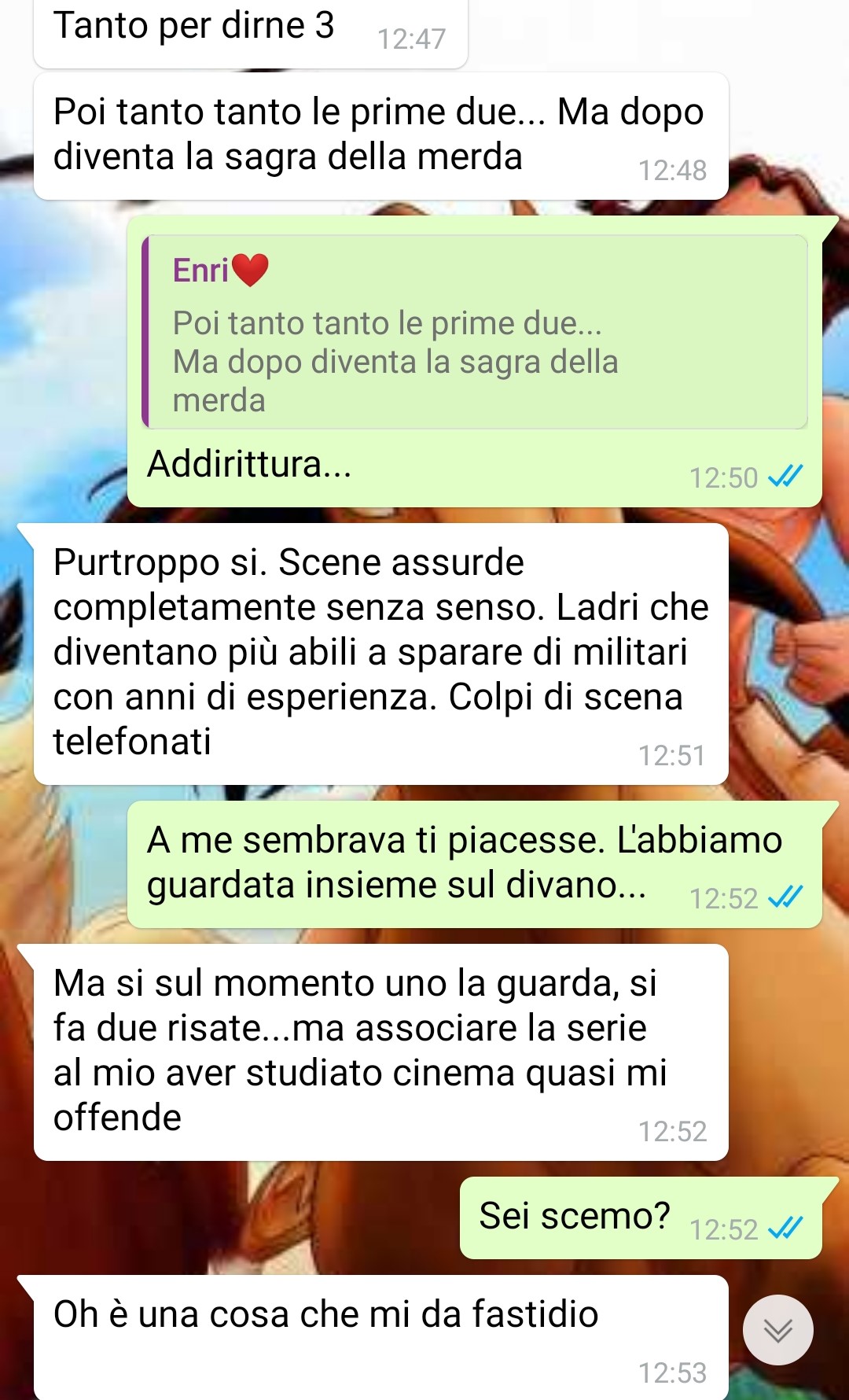Image resolution: width=849 pixels, height=1400 pixels.
Task: Jump to the latest messages with the down arrow
Action: click(777, 1329)
